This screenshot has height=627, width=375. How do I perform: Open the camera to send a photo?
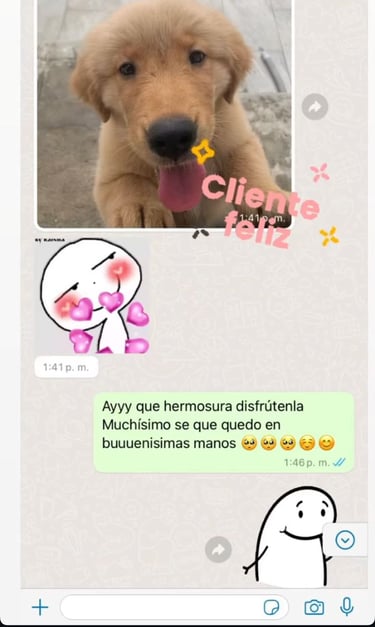[x=314, y=607]
